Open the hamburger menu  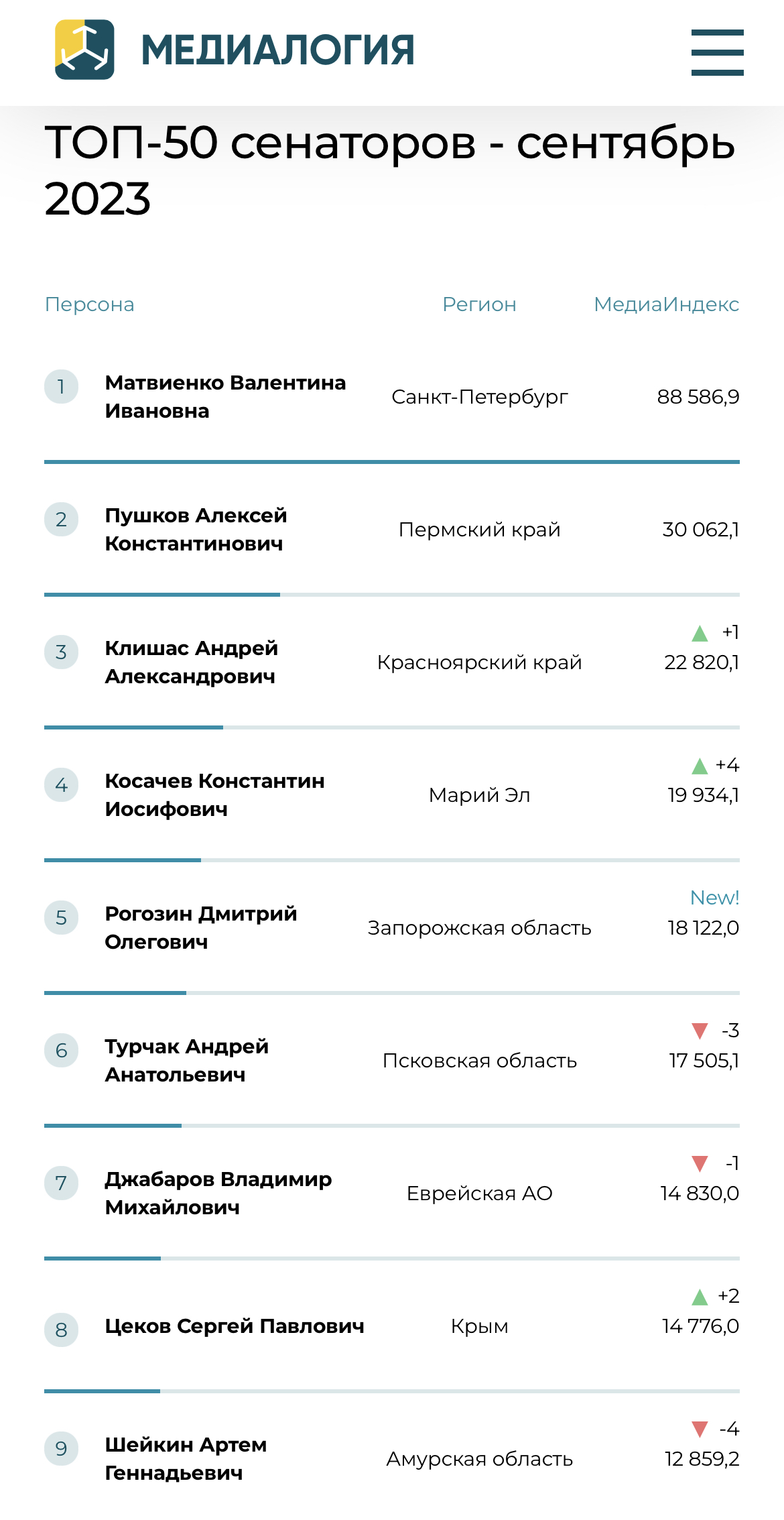click(717, 52)
